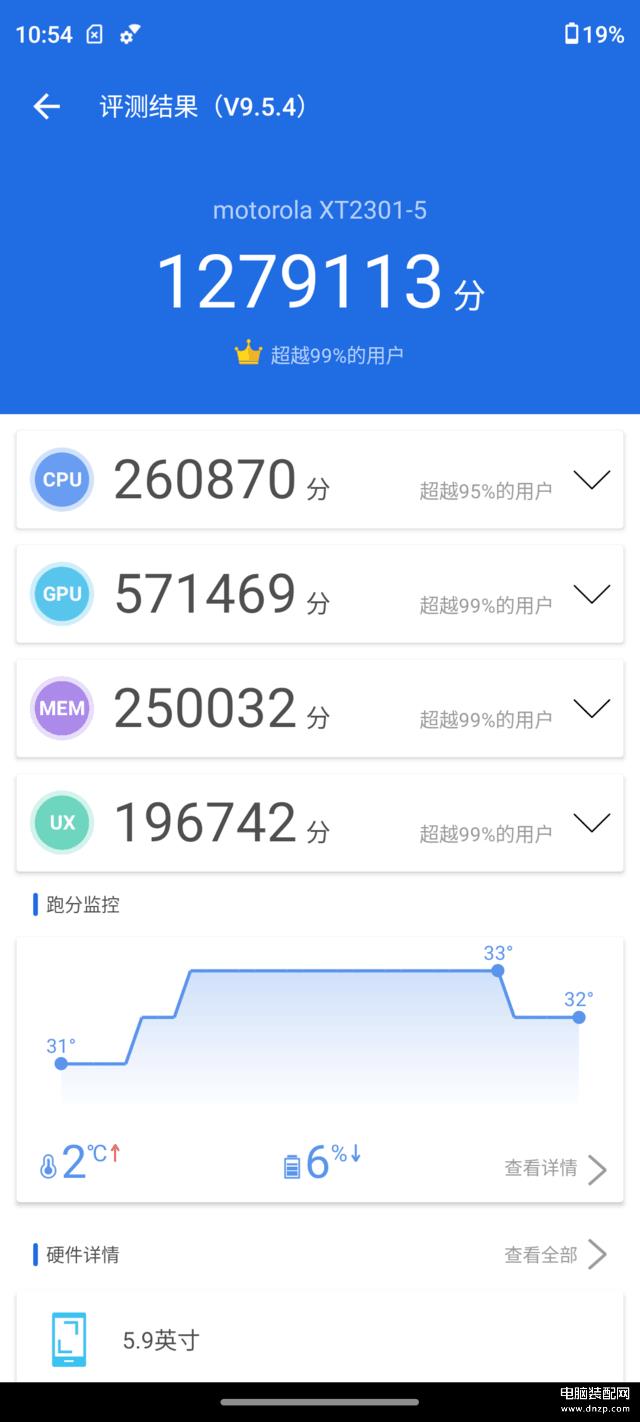
Task: Expand the MEM score details
Action: point(592,709)
